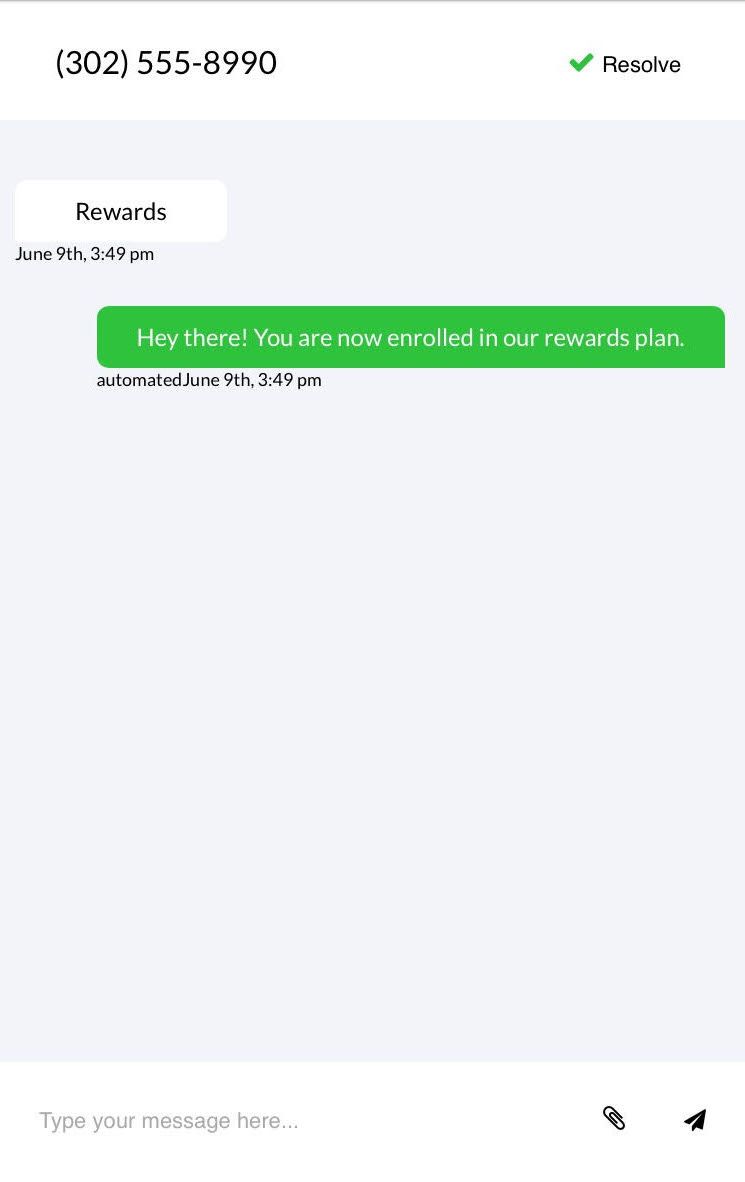Attach a file with the paperclip icon
The image size is (745, 1182).
tap(614, 1119)
